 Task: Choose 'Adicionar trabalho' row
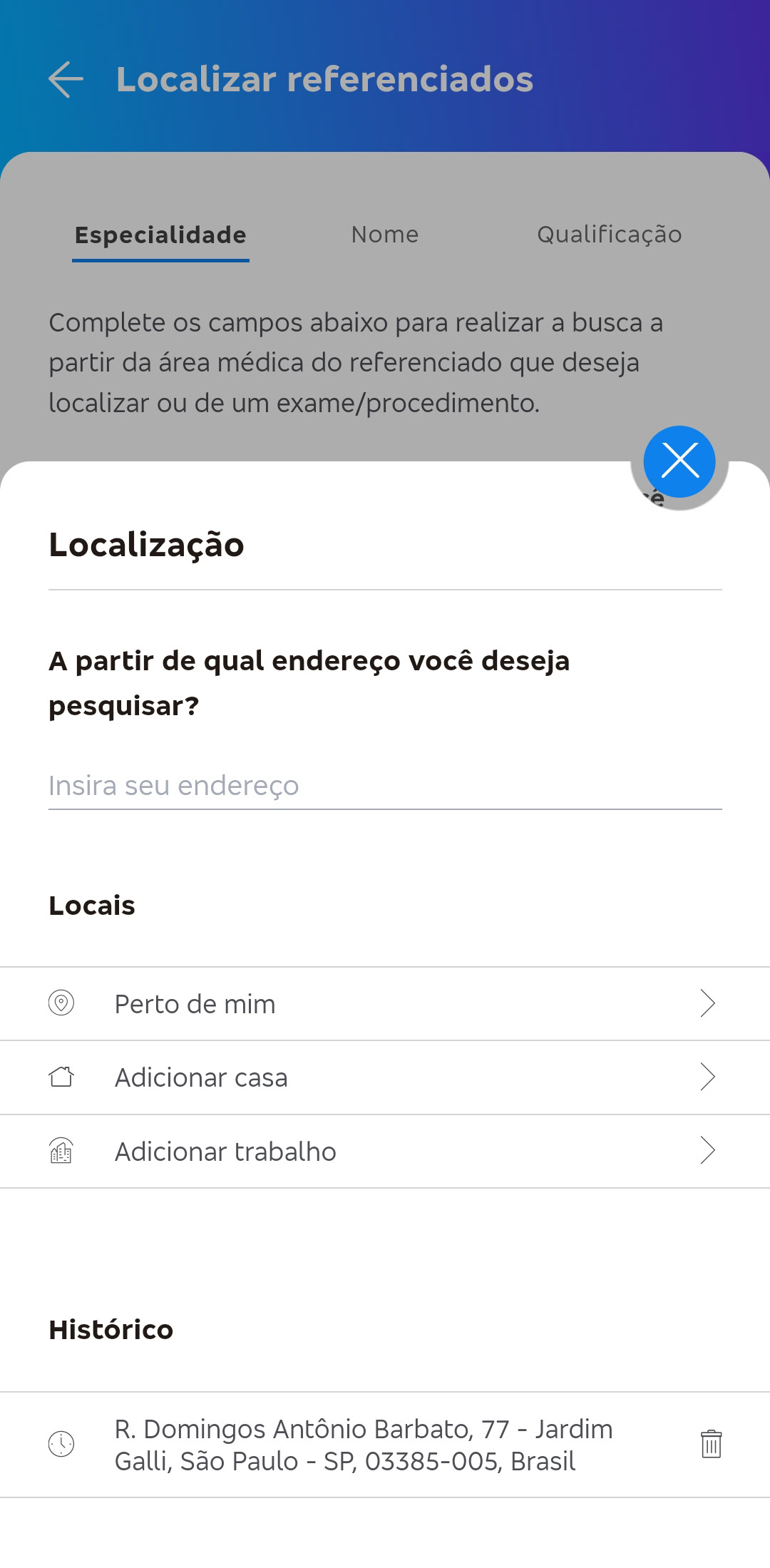(385, 1152)
